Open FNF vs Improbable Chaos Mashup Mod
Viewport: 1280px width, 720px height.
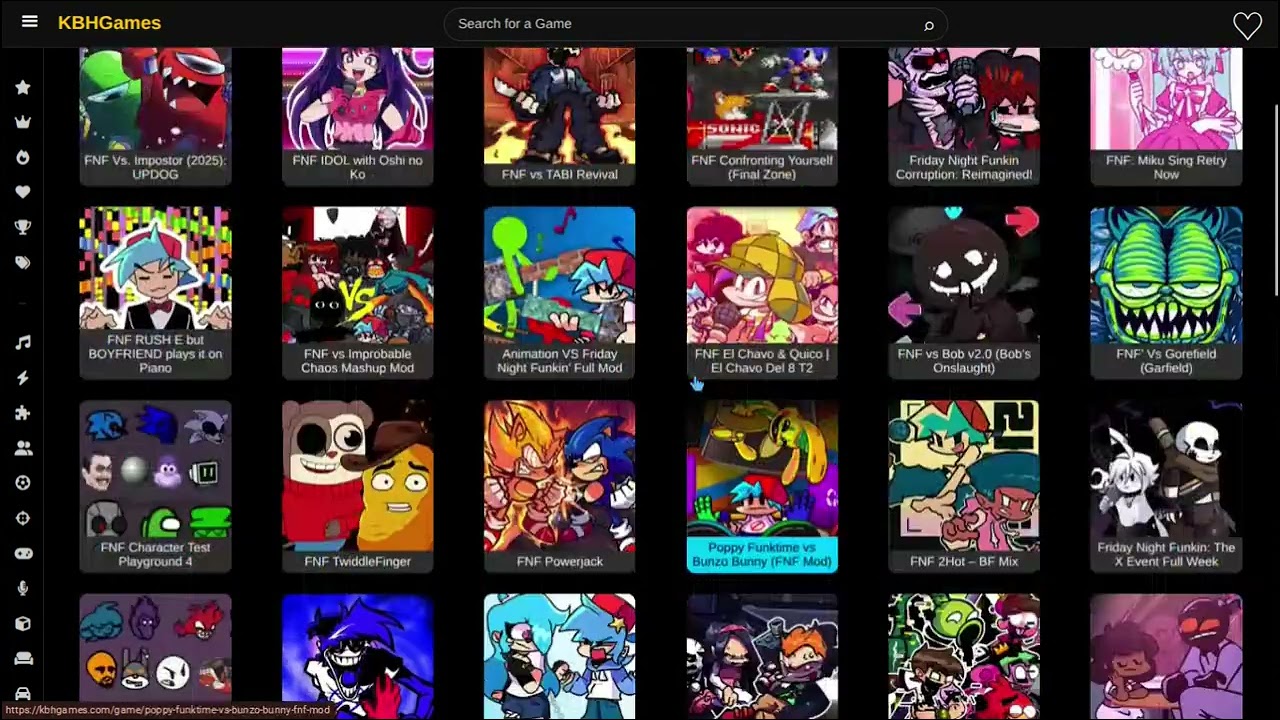click(x=357, y=290)
